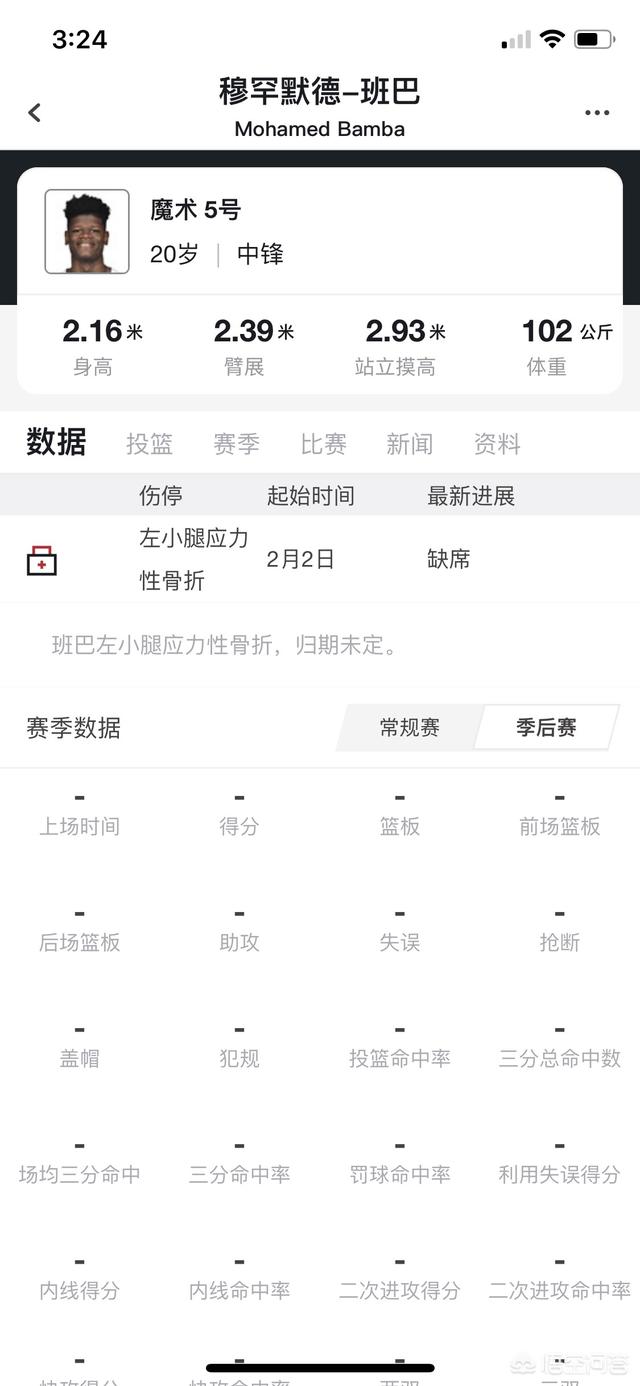View the 资料 tab
This screenshot has height=1386, width=640.
(x=497, y=444)
